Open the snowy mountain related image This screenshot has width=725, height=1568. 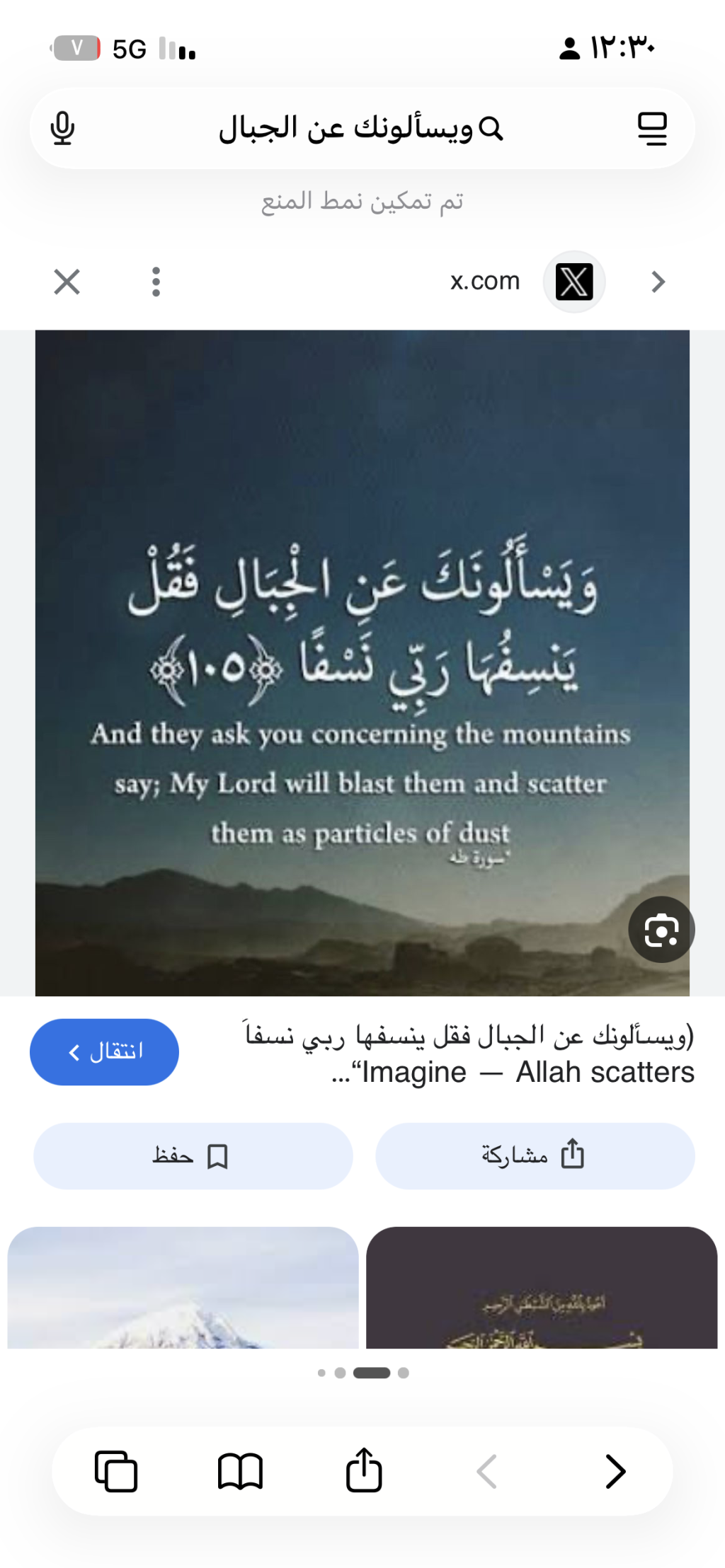click(183, 1287)
